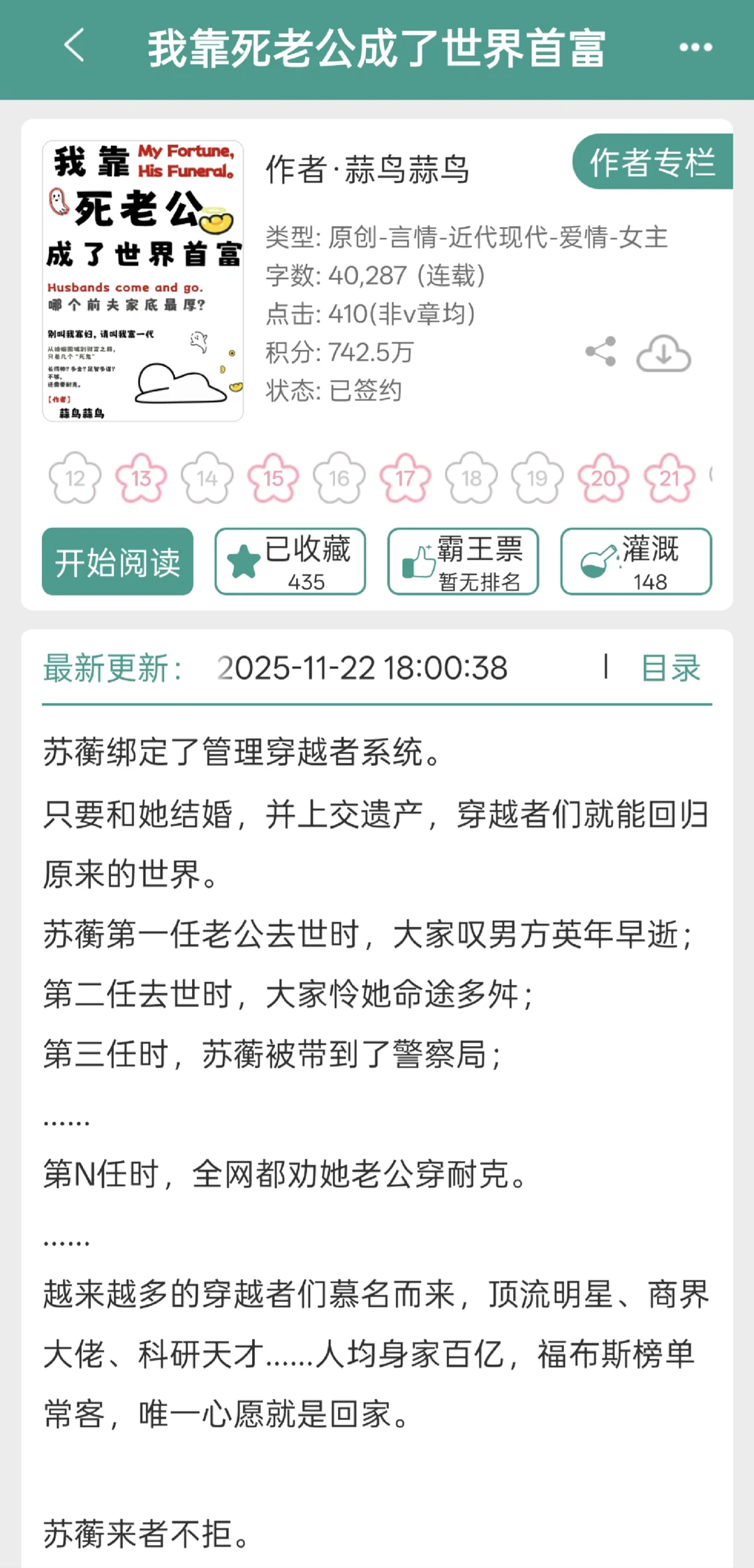Tap flower icon numbered 19
This screenshot has height=1568, width=754.
[538, 478]
